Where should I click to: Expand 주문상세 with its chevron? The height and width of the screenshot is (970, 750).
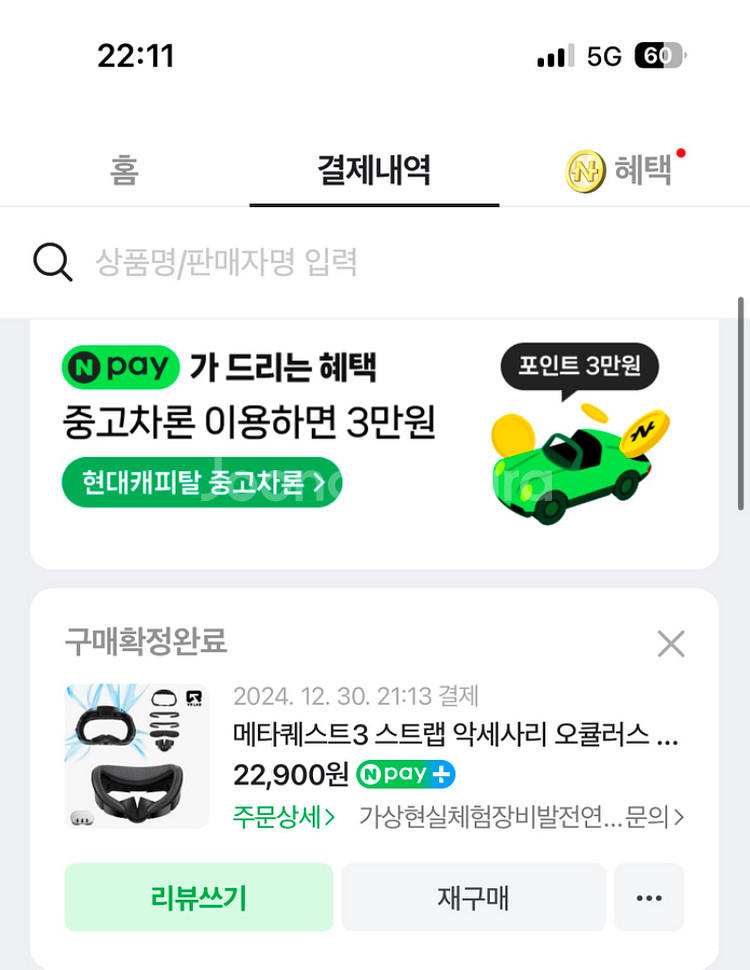284,817
